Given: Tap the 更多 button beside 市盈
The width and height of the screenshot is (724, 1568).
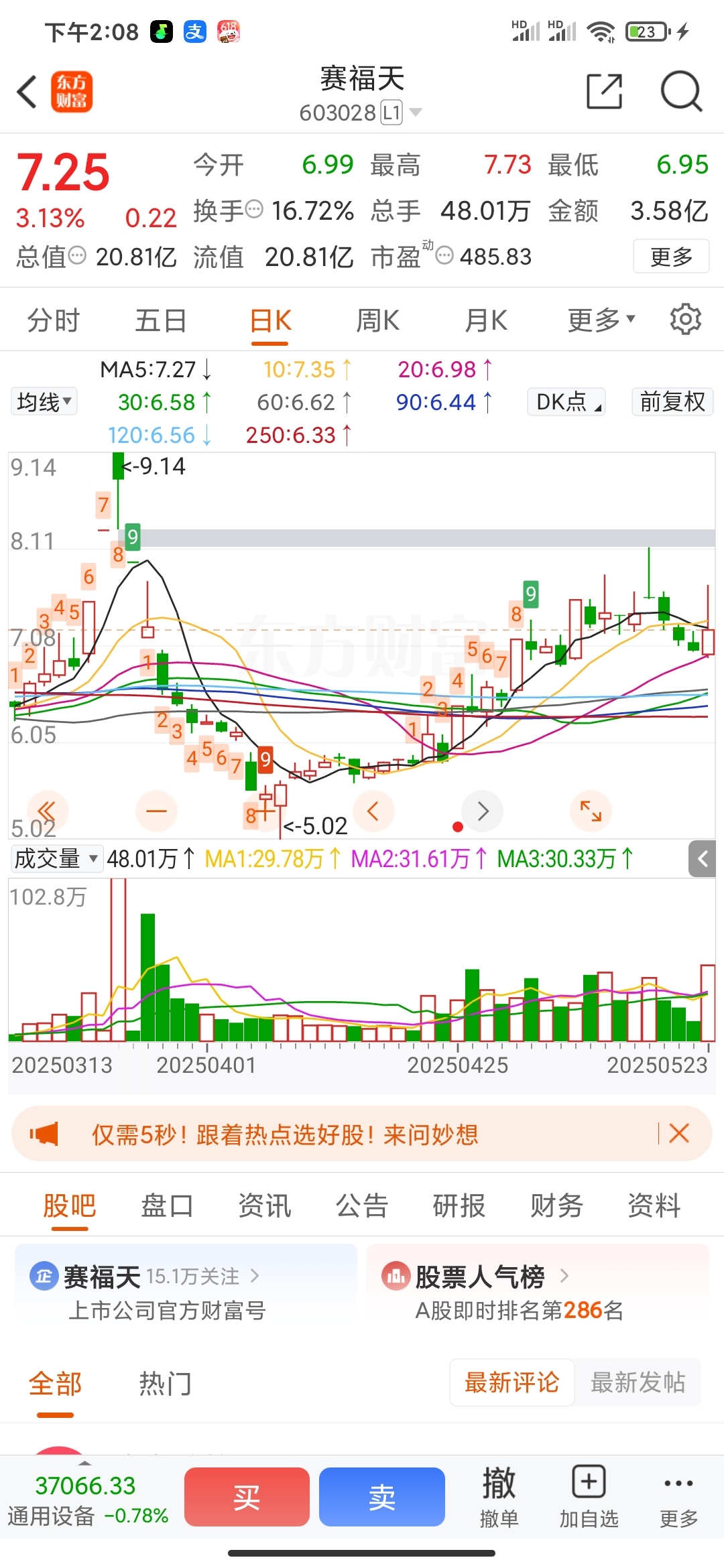Looking at the screenshot, I should 671,256.
